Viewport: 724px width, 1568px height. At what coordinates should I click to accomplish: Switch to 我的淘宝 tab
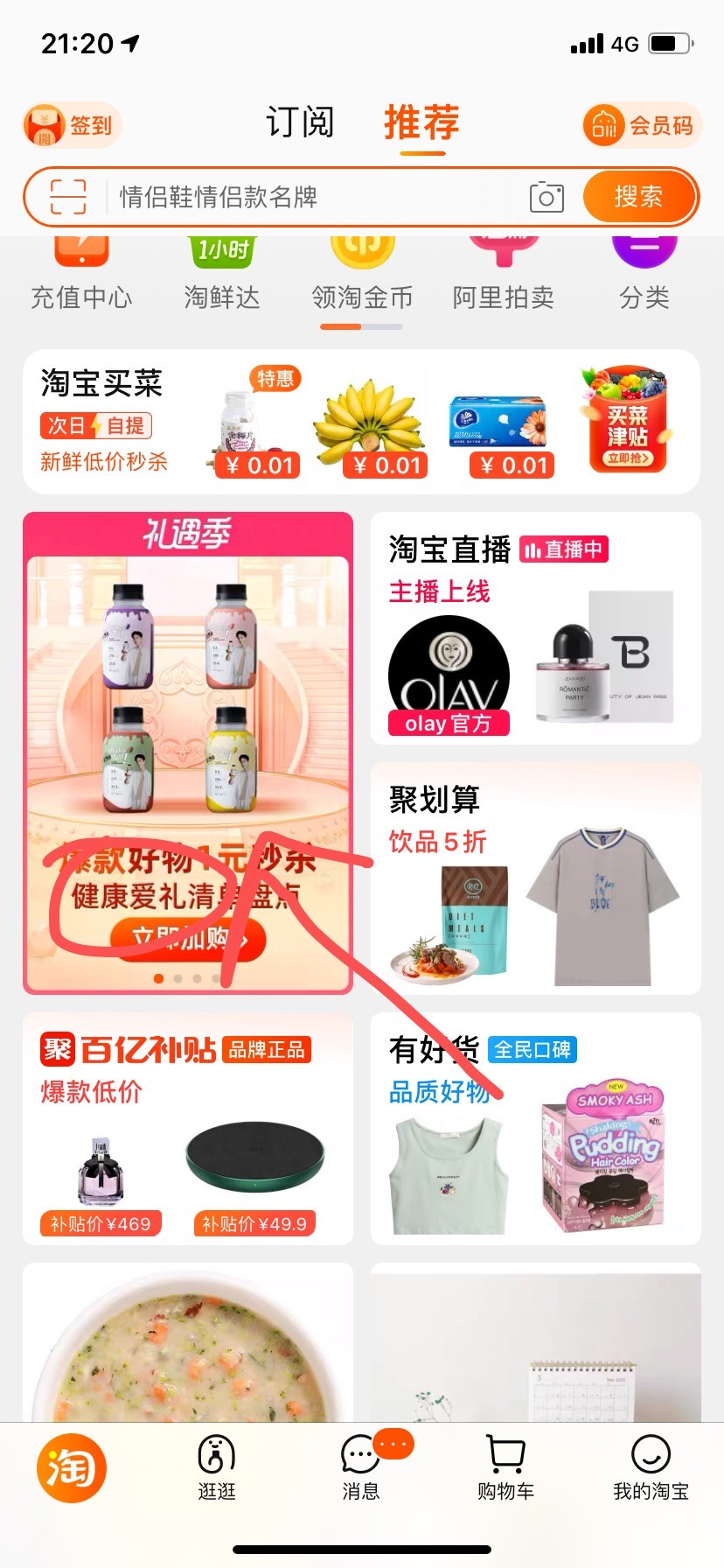tap(651, 1468)
